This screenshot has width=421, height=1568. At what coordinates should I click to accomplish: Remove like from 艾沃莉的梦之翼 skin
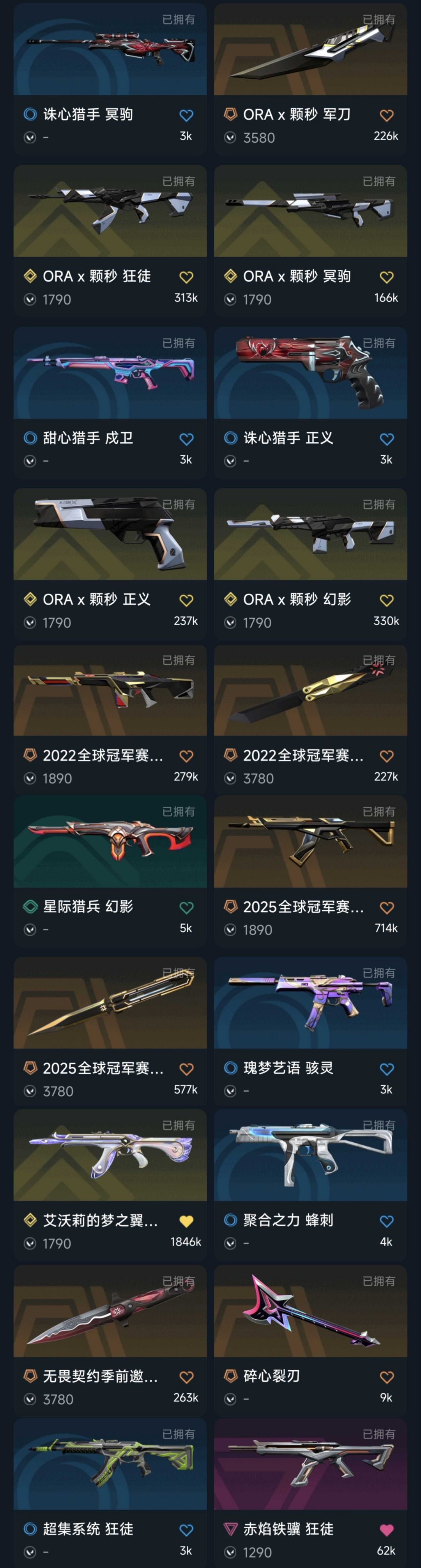pyautogui.click(x=186, y=1221)
